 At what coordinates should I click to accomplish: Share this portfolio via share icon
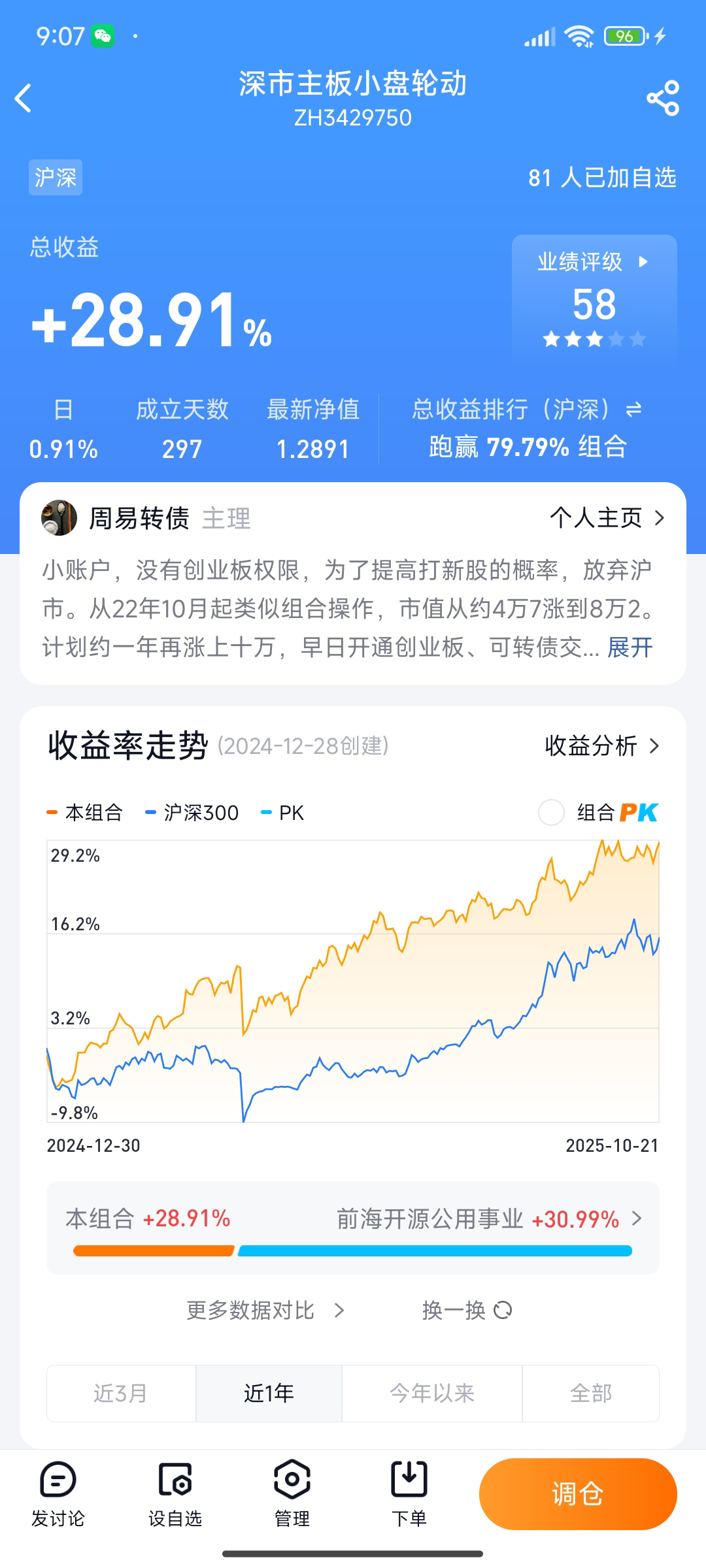pyautogui.click(x=663, y=99)
